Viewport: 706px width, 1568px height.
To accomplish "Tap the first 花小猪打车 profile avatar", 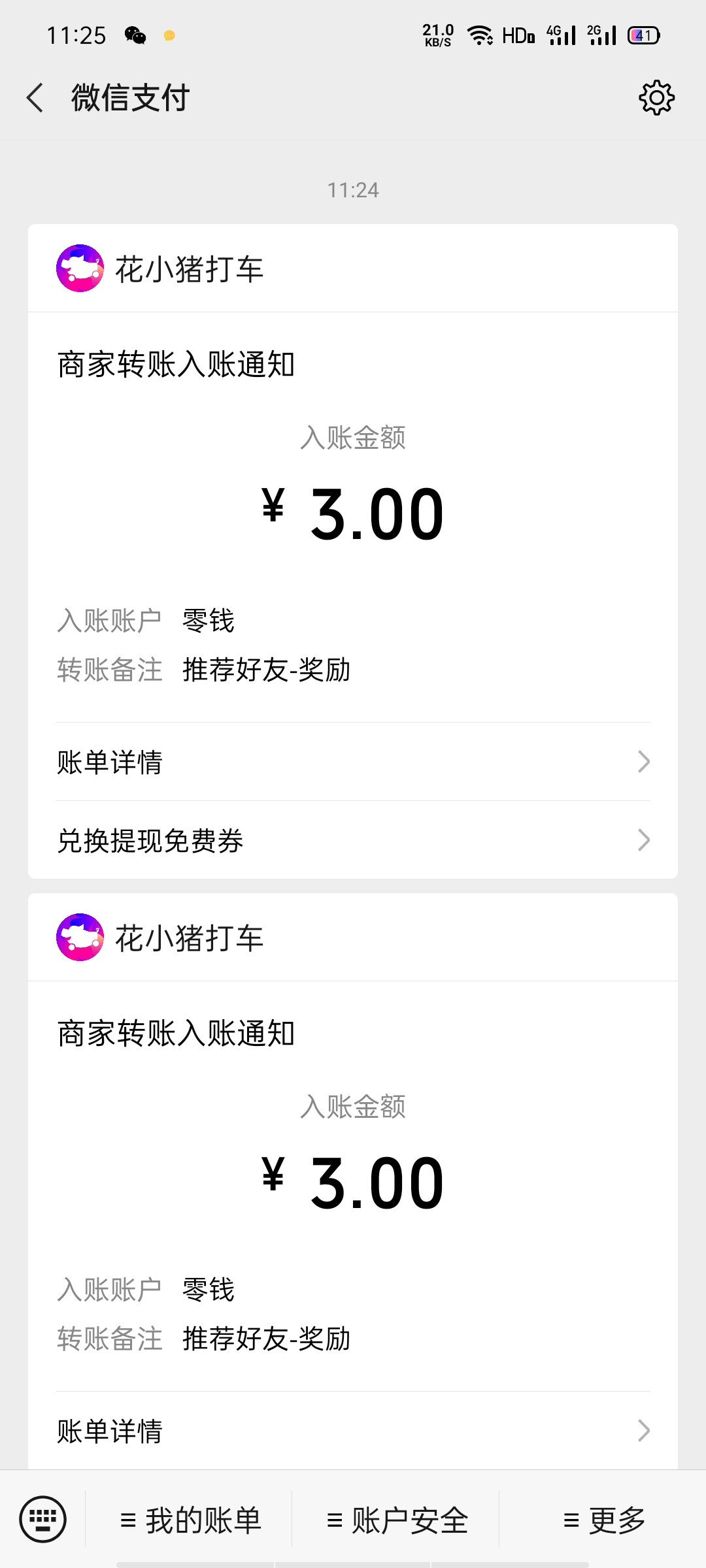I will [x=80, y=268].
